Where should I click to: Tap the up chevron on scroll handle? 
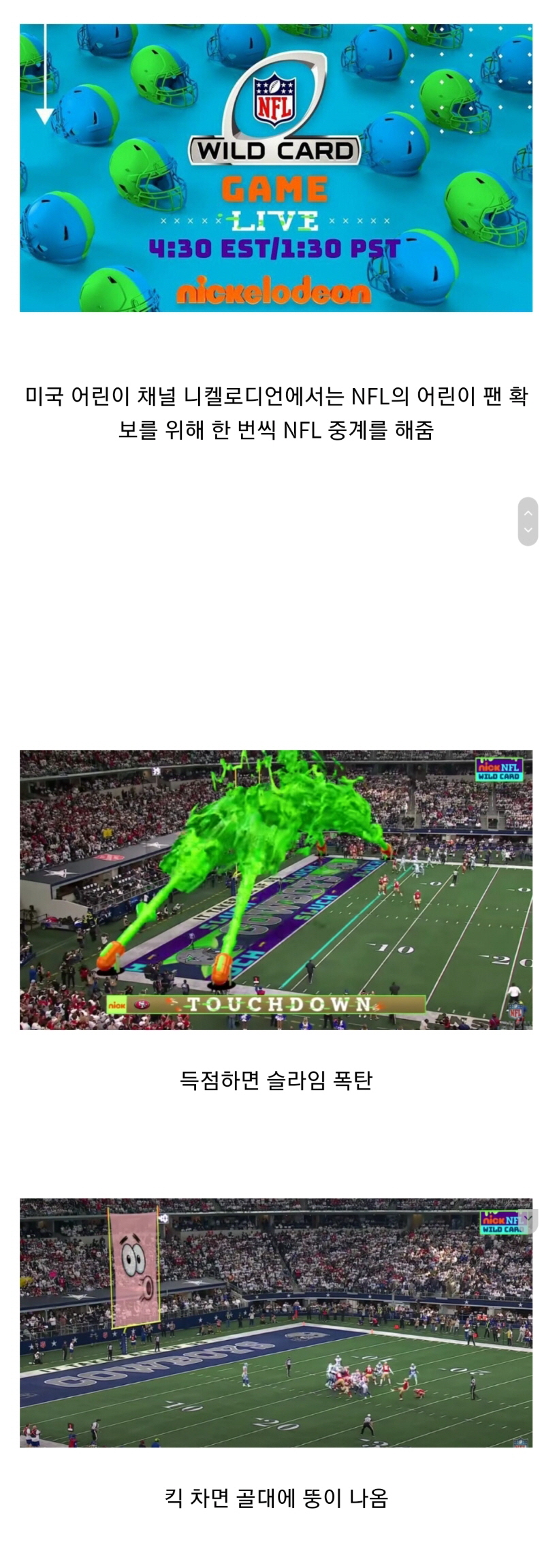point(528,512)
